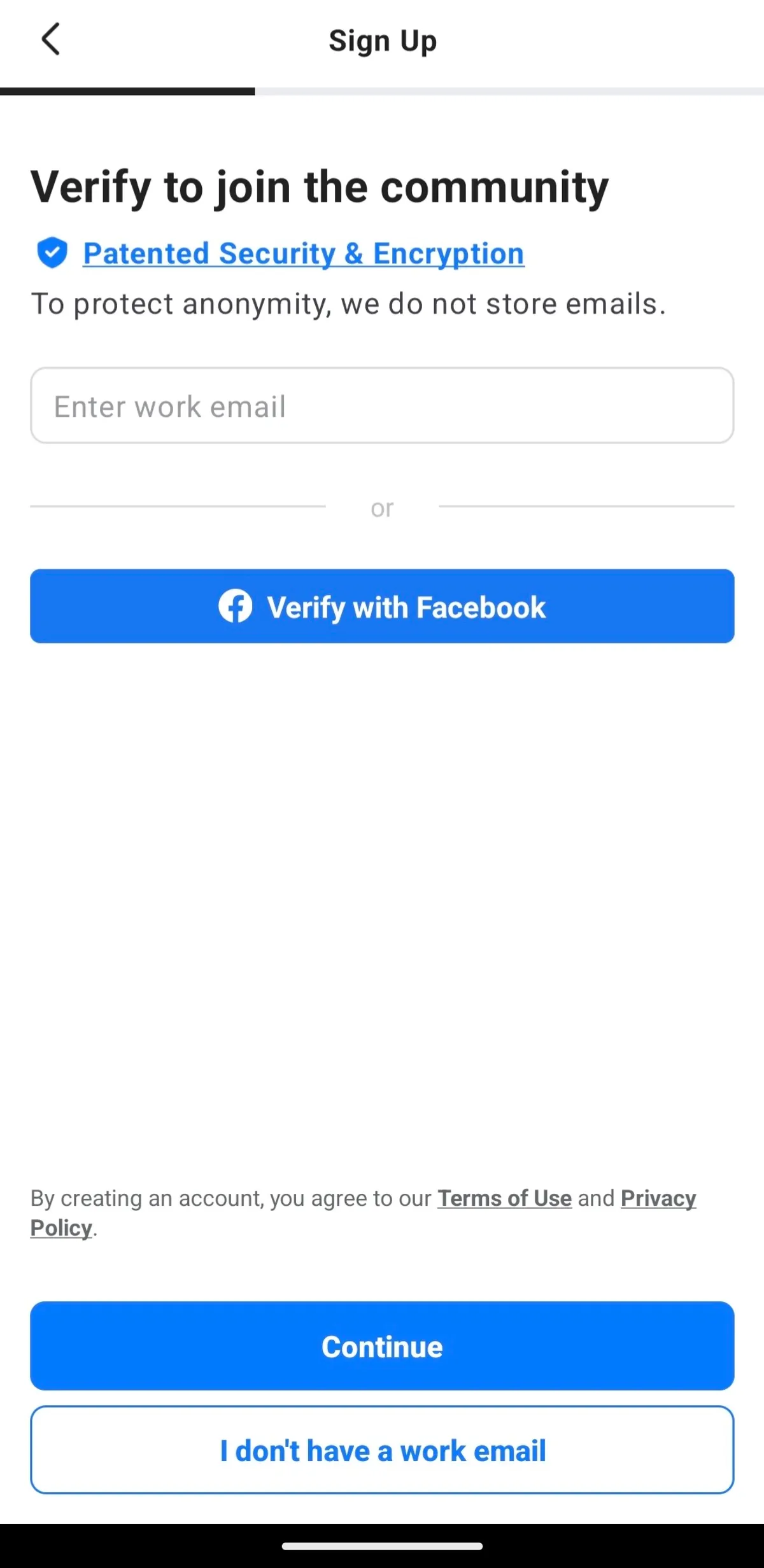This screenshot has height=1568, width=764.
Task: Verify with Facebook
Action: 382,606
